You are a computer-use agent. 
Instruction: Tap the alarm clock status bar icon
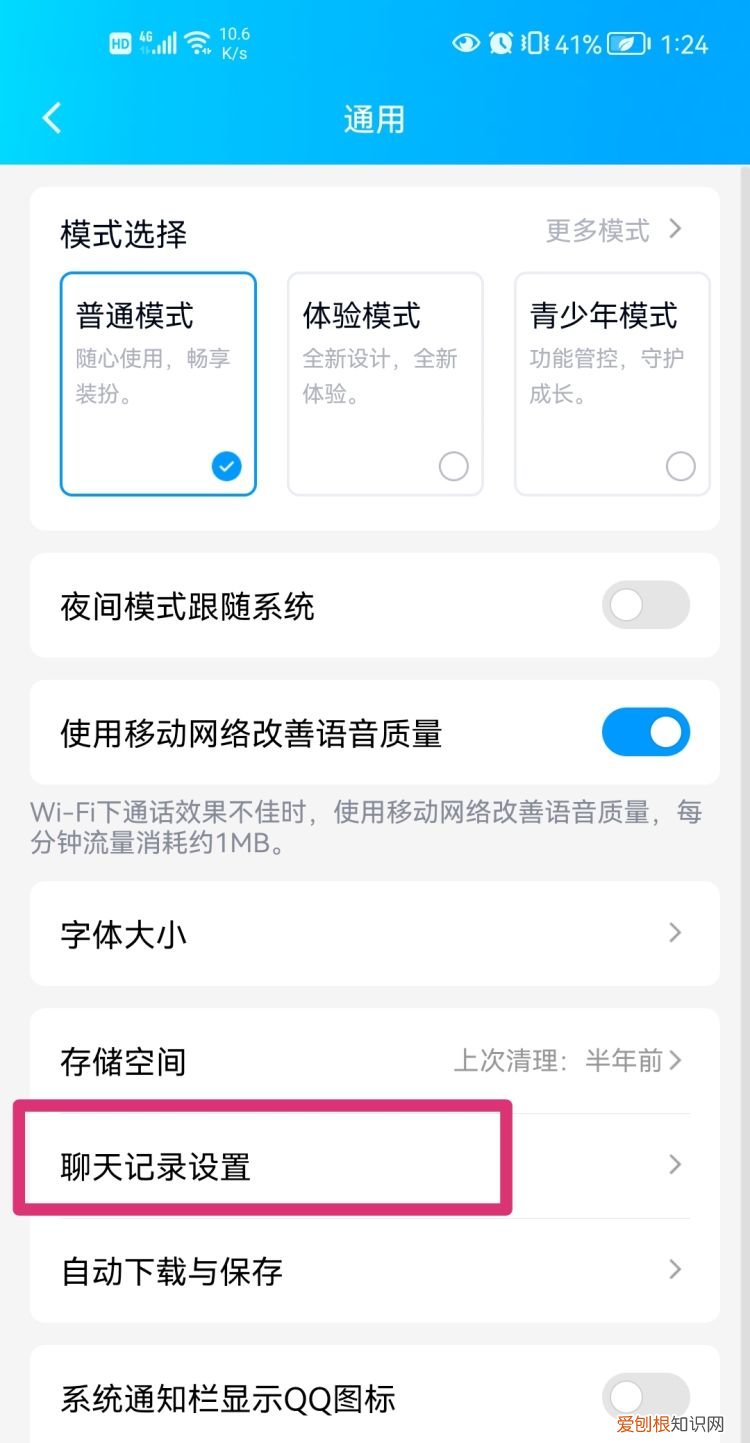pyautogui.click(x=500, y=44)
